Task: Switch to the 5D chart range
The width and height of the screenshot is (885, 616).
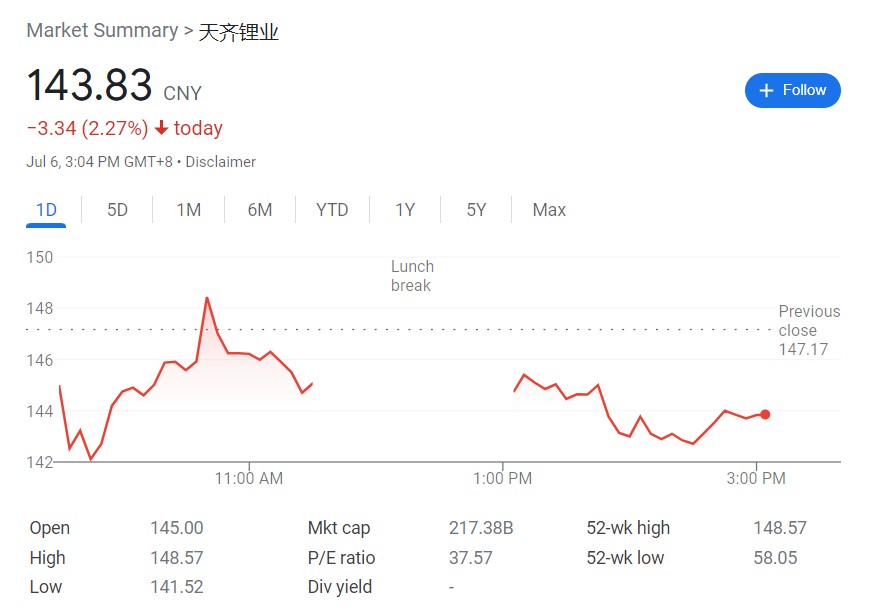Action: (118, 210)
